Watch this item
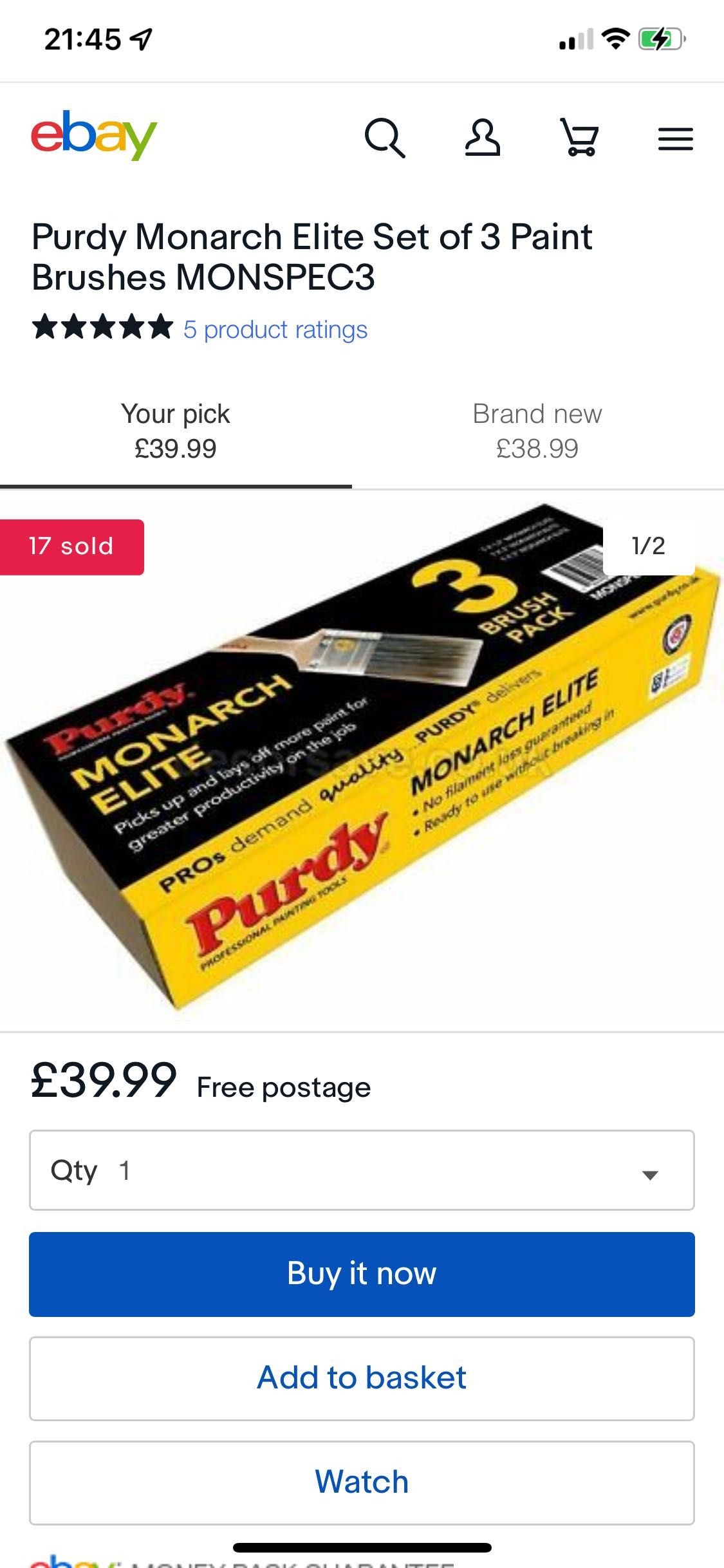 [362, 1482]
